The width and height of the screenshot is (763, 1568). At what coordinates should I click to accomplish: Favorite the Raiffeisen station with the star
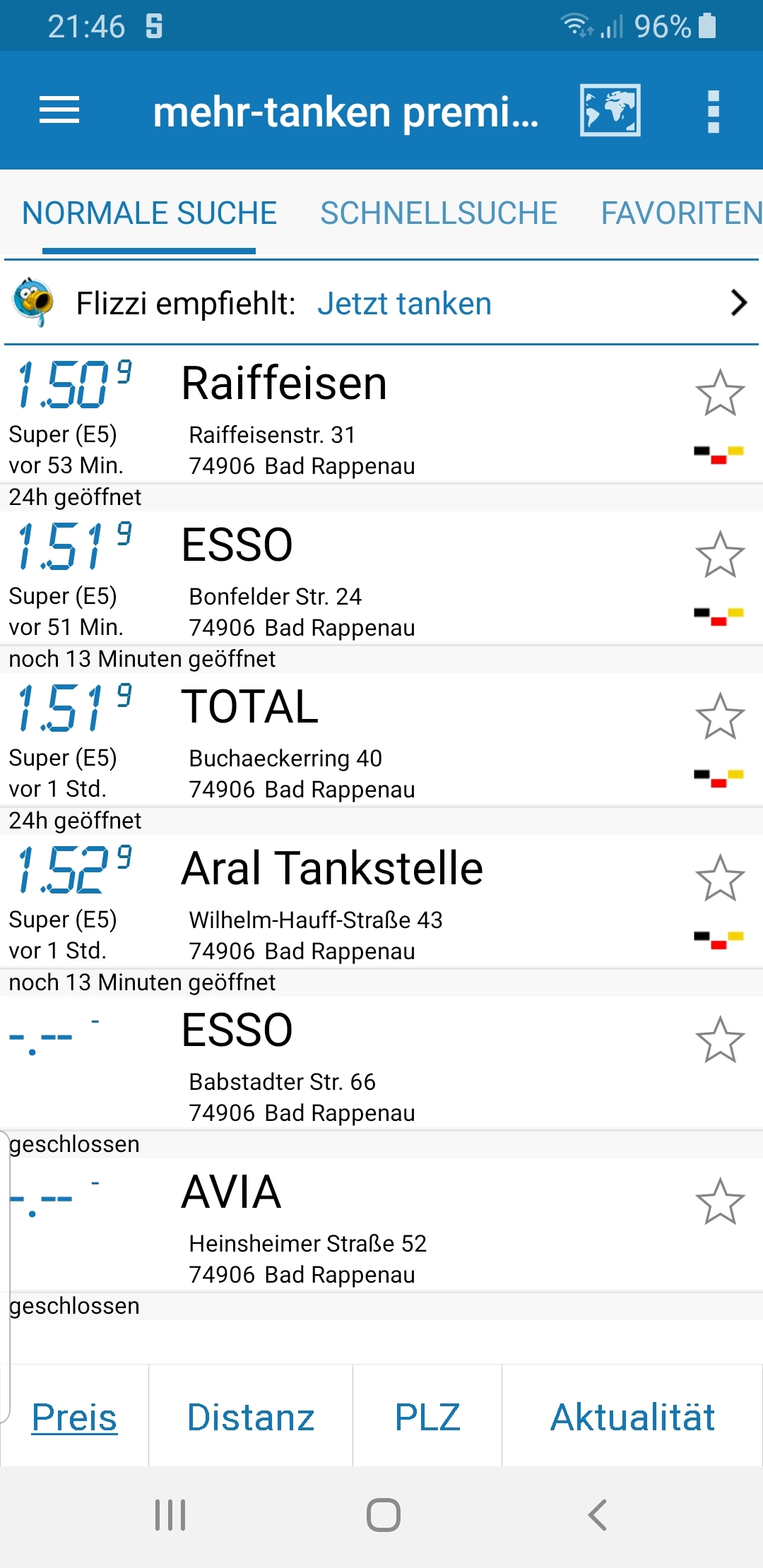pyautogui.click(x=720, y=393)
